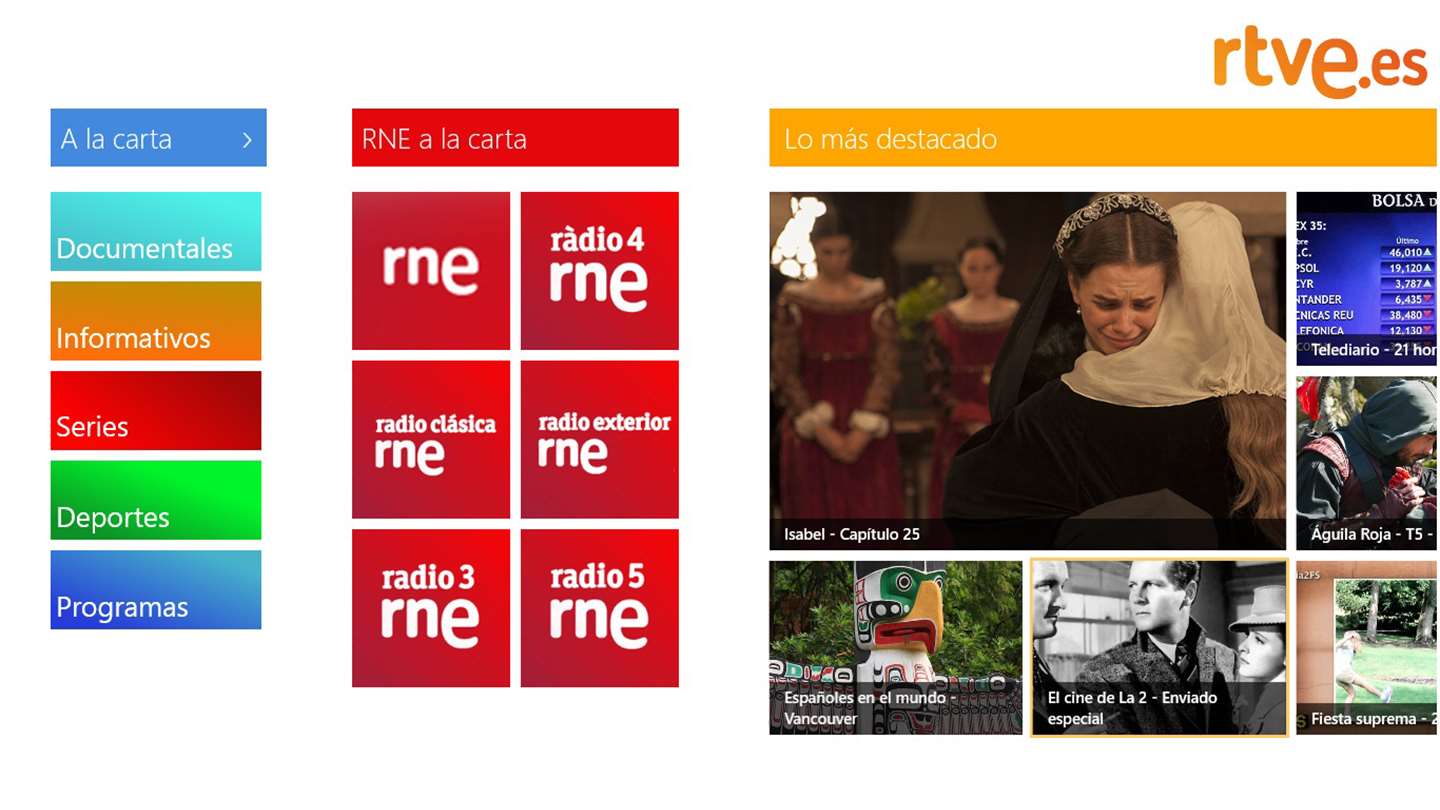The height and width of the screenshot is (810, 1440).
Task: Open radio clásica rne
Action: 431,440
